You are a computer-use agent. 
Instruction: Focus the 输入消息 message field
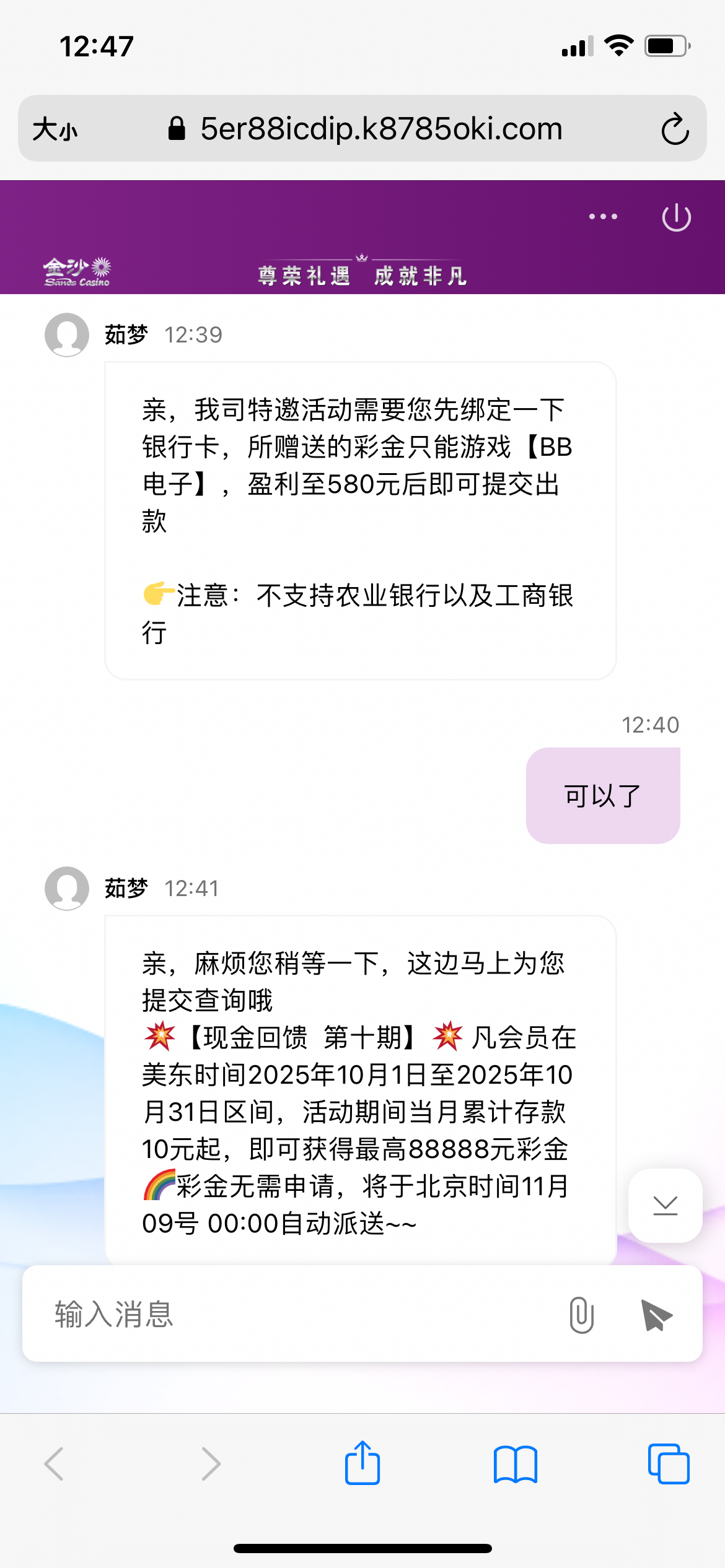(x=297, y=1313)
